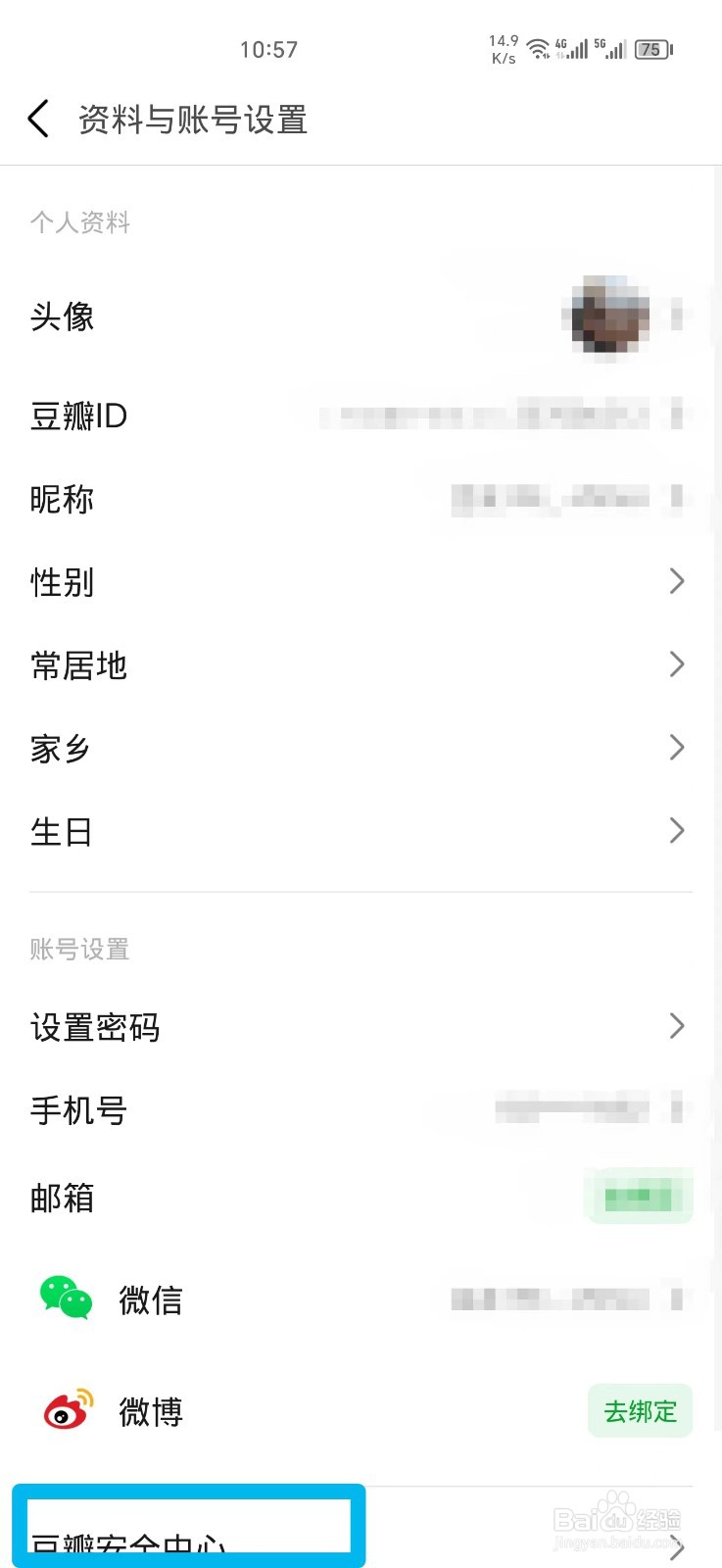The height and width of the screenshot is (1568, 722).
Task: Tap the back arrow to exit settings
Action: point(39,118)
